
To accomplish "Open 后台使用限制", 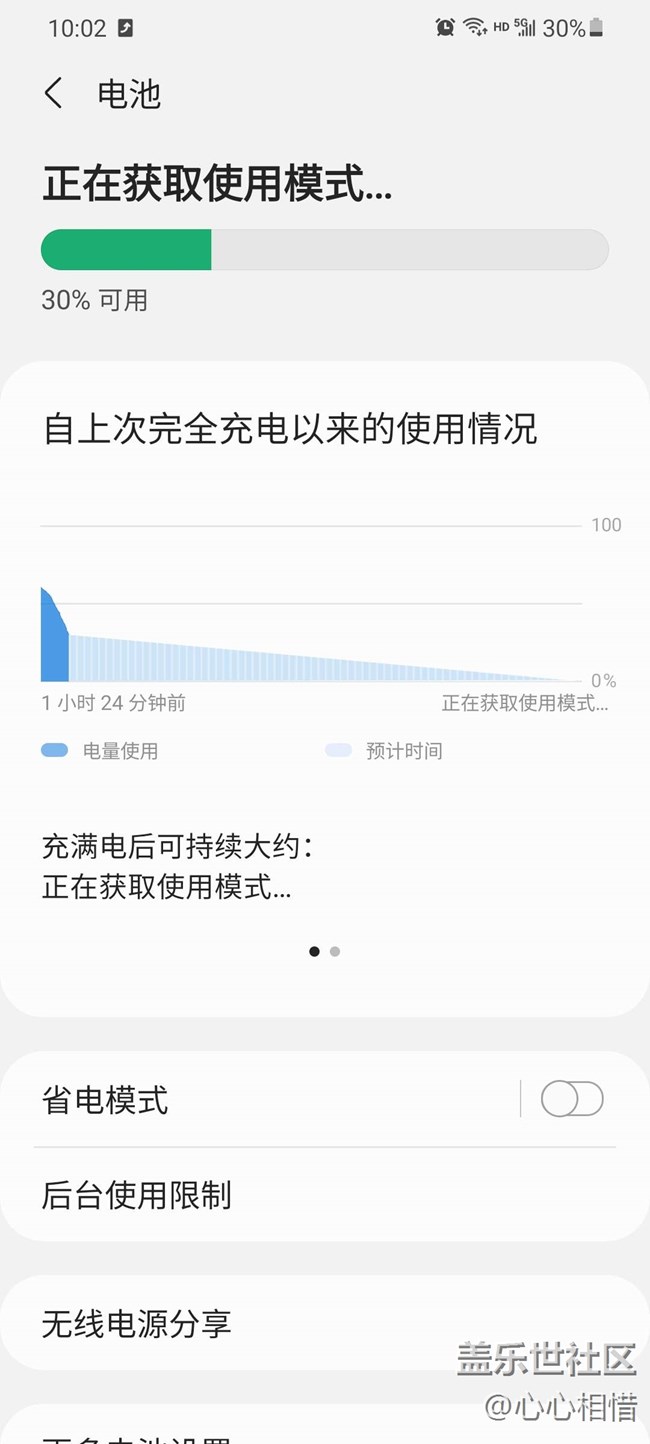I will pos(325,1195).
